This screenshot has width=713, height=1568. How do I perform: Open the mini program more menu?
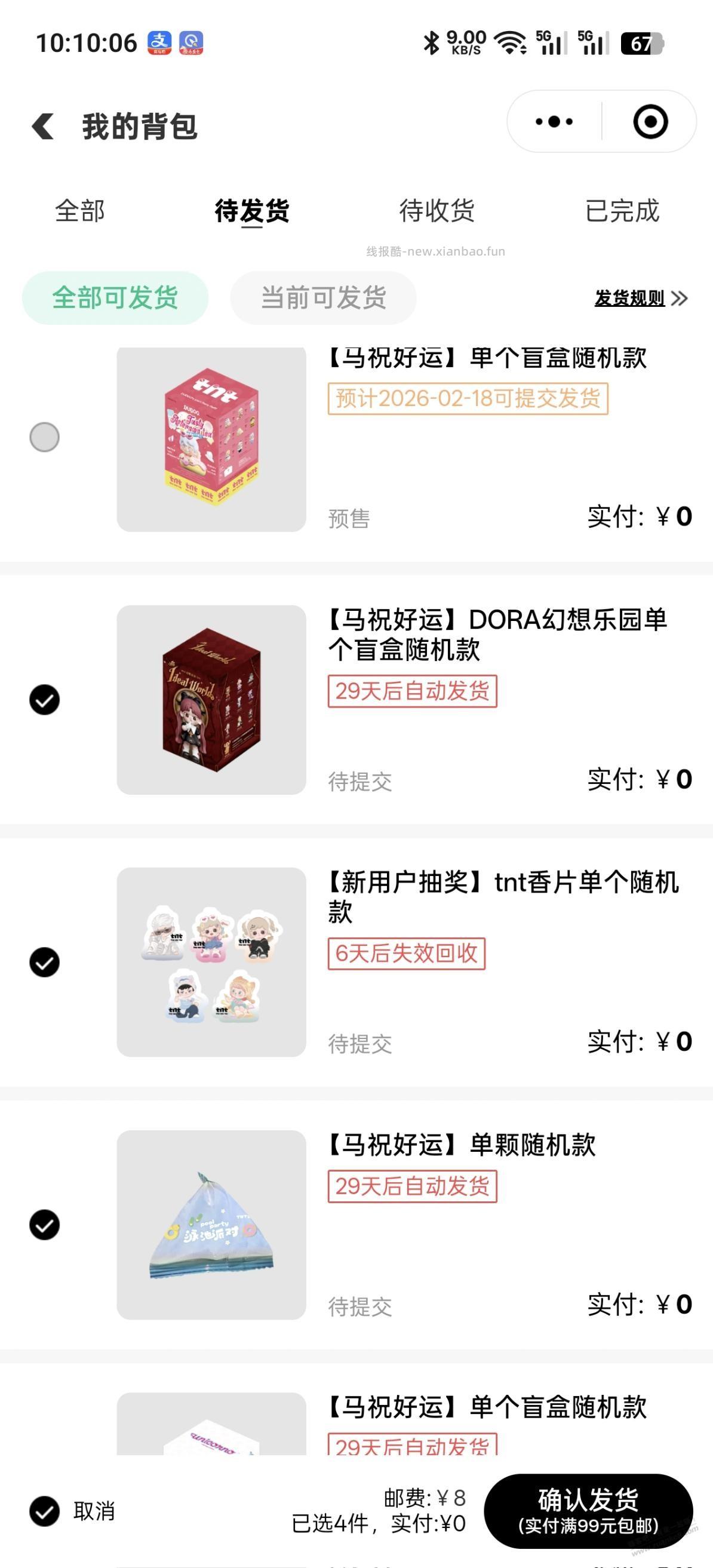pyautogui.click(x=554, y=122)
